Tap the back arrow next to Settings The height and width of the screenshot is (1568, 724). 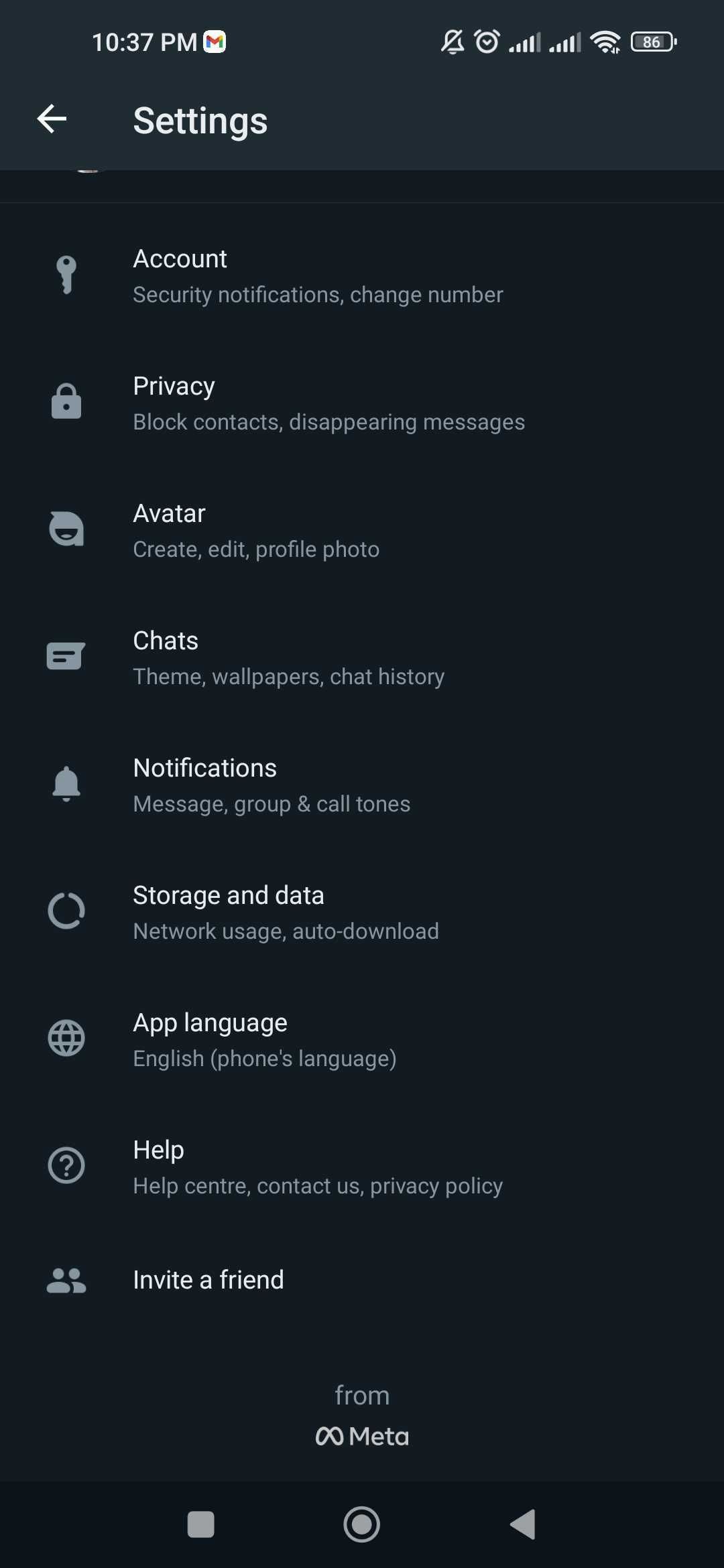pos(52,119)
